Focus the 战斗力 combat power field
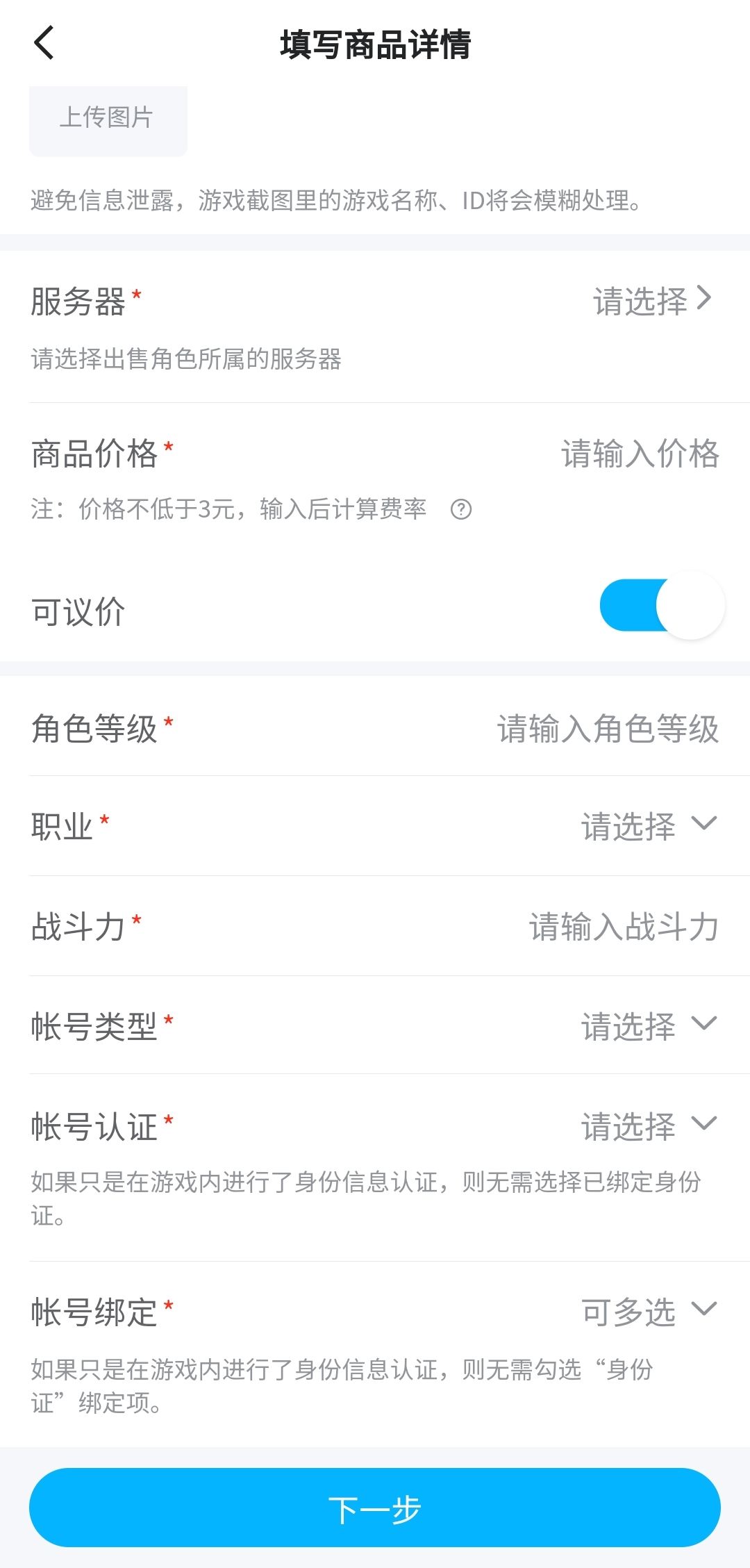 623,927
